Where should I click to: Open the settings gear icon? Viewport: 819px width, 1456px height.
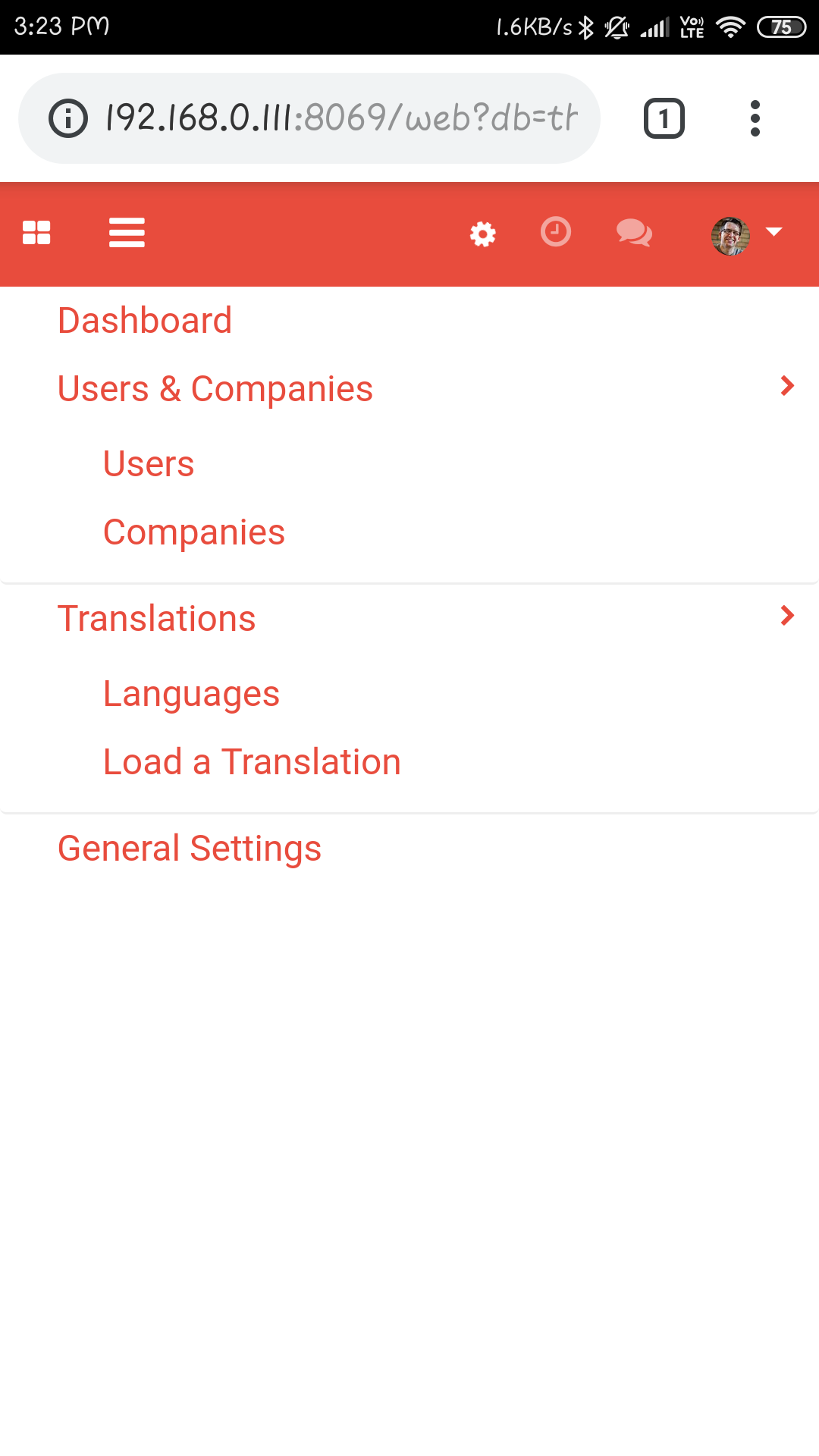[x=483, y=234]
